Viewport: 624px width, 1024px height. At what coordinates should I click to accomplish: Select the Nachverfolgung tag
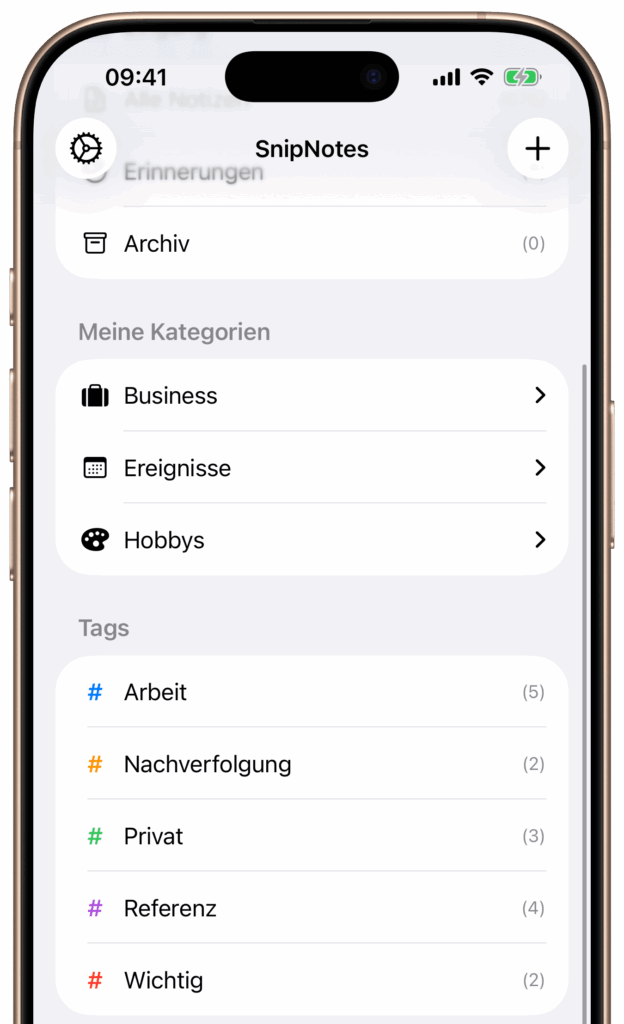point(312,764)
